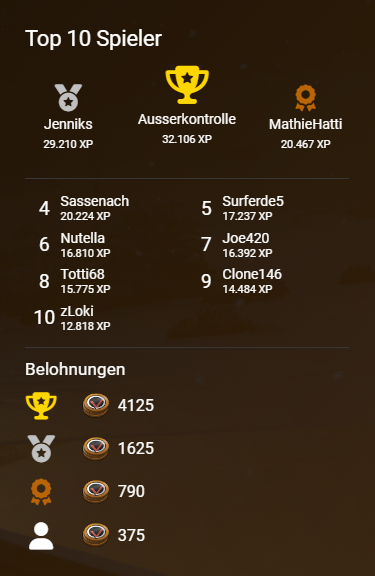View rank 10 player zLoki
The width and height of the screenshot is (375, 576).
[77, 311]
